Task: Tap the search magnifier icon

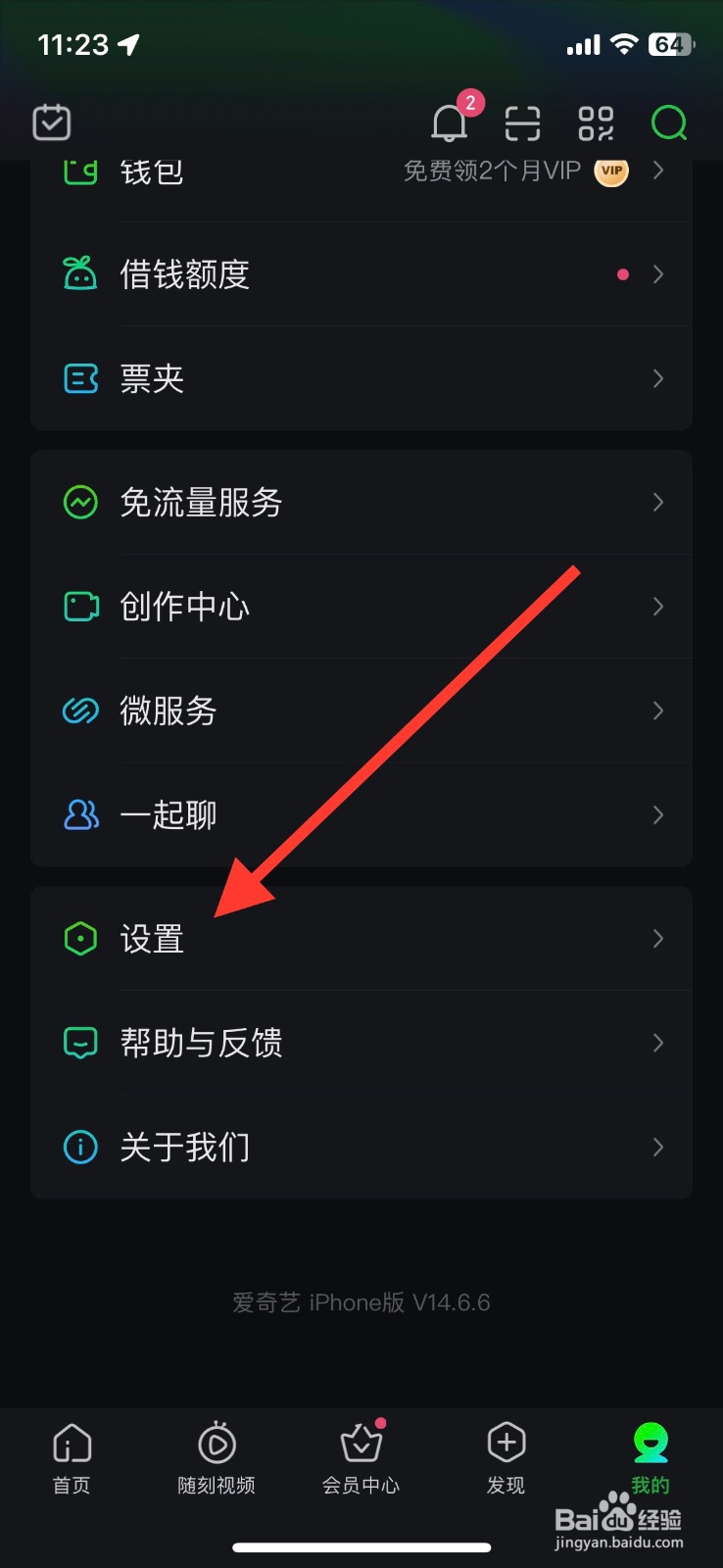Action: pyautogui.click(x=668, y=123)
